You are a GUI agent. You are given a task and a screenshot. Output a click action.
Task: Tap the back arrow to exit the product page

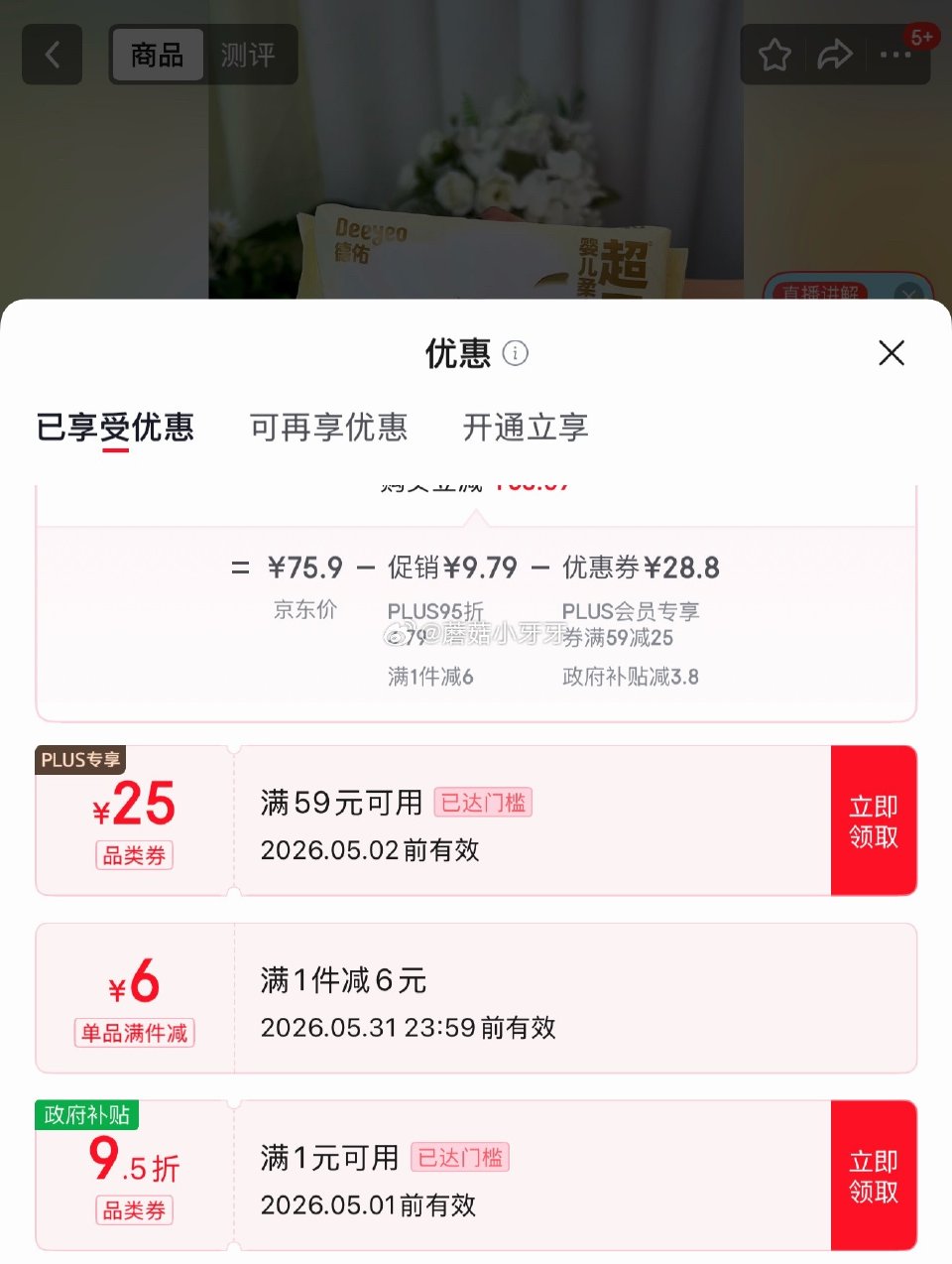click(52, 55)
